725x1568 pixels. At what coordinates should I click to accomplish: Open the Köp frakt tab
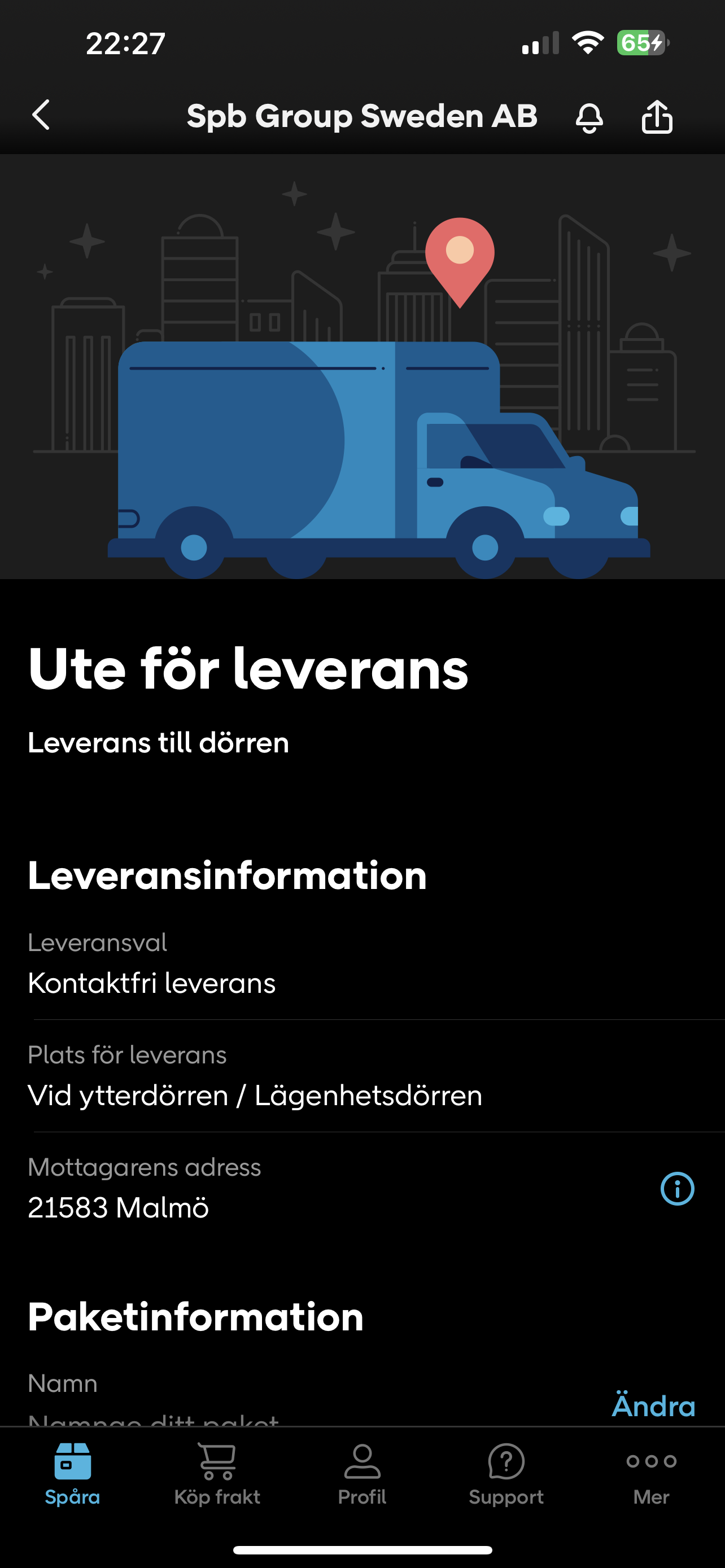pos(217,1474)
